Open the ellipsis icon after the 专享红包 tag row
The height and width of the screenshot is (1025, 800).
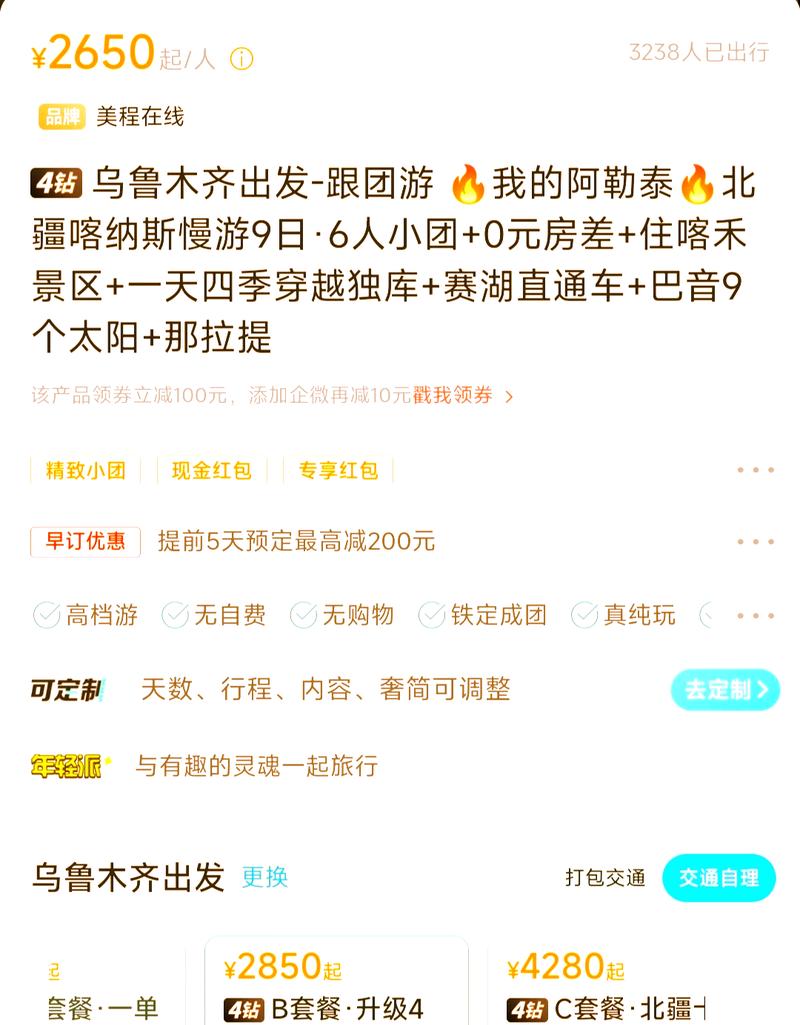click(754, 468)
